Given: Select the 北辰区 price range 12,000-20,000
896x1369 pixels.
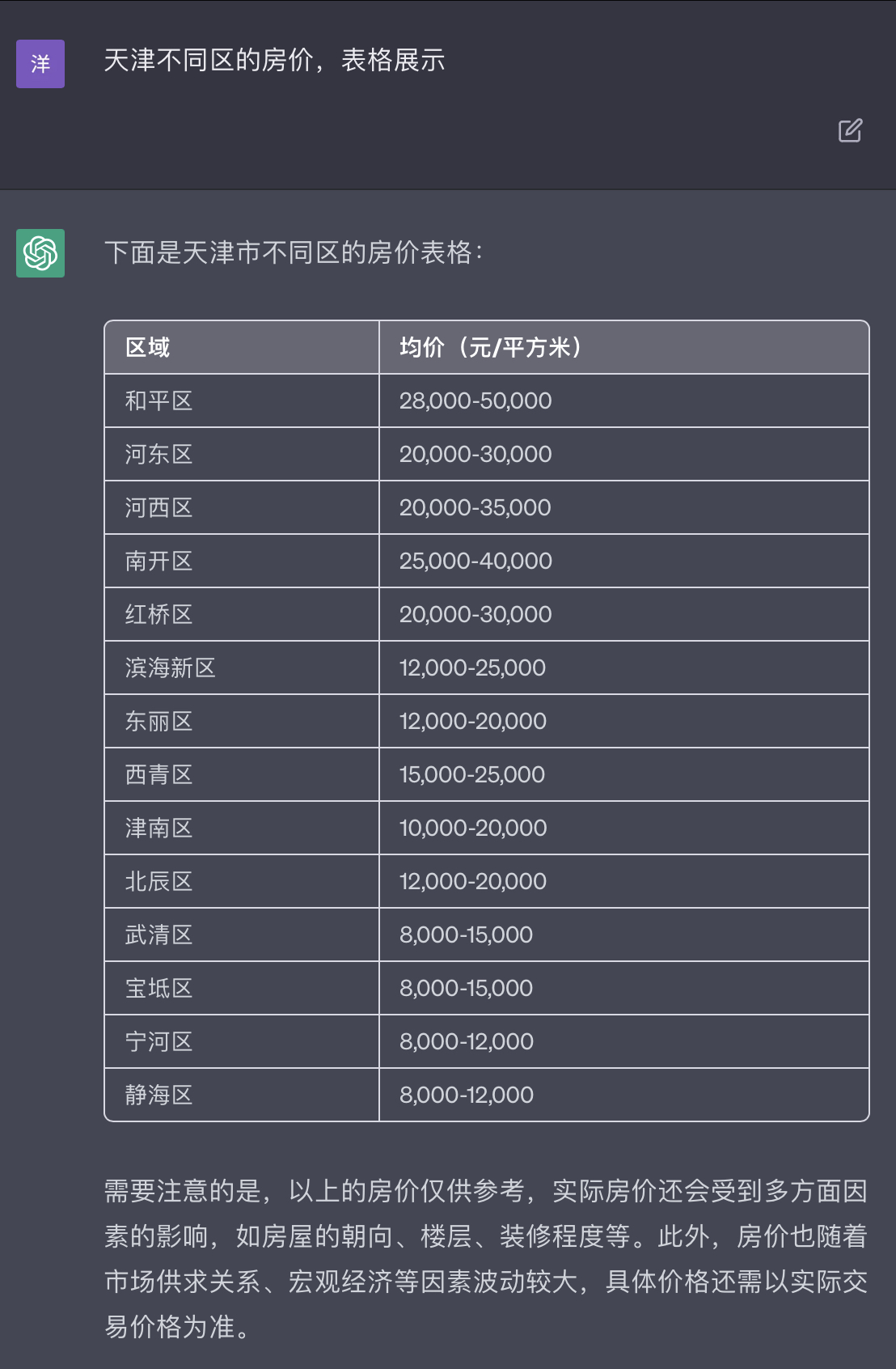Looking at the screenshot, I should click(475, 881).
